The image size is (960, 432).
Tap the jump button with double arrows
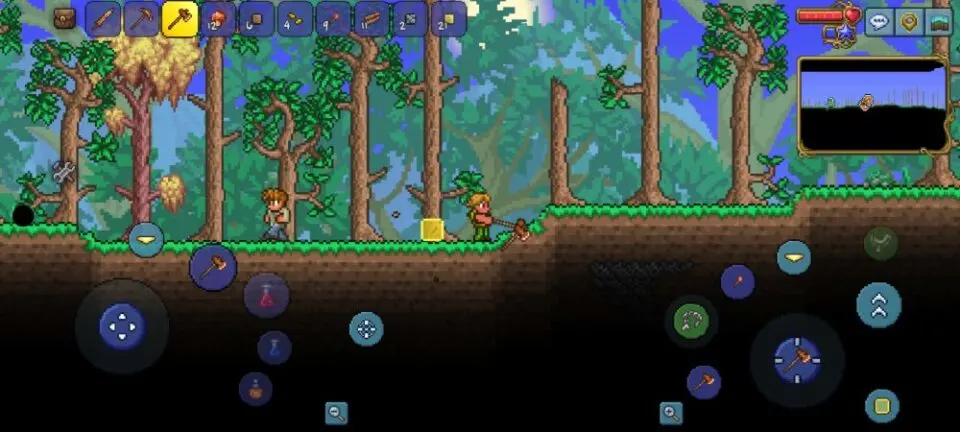pyautogui.click(x=878, y=305)
